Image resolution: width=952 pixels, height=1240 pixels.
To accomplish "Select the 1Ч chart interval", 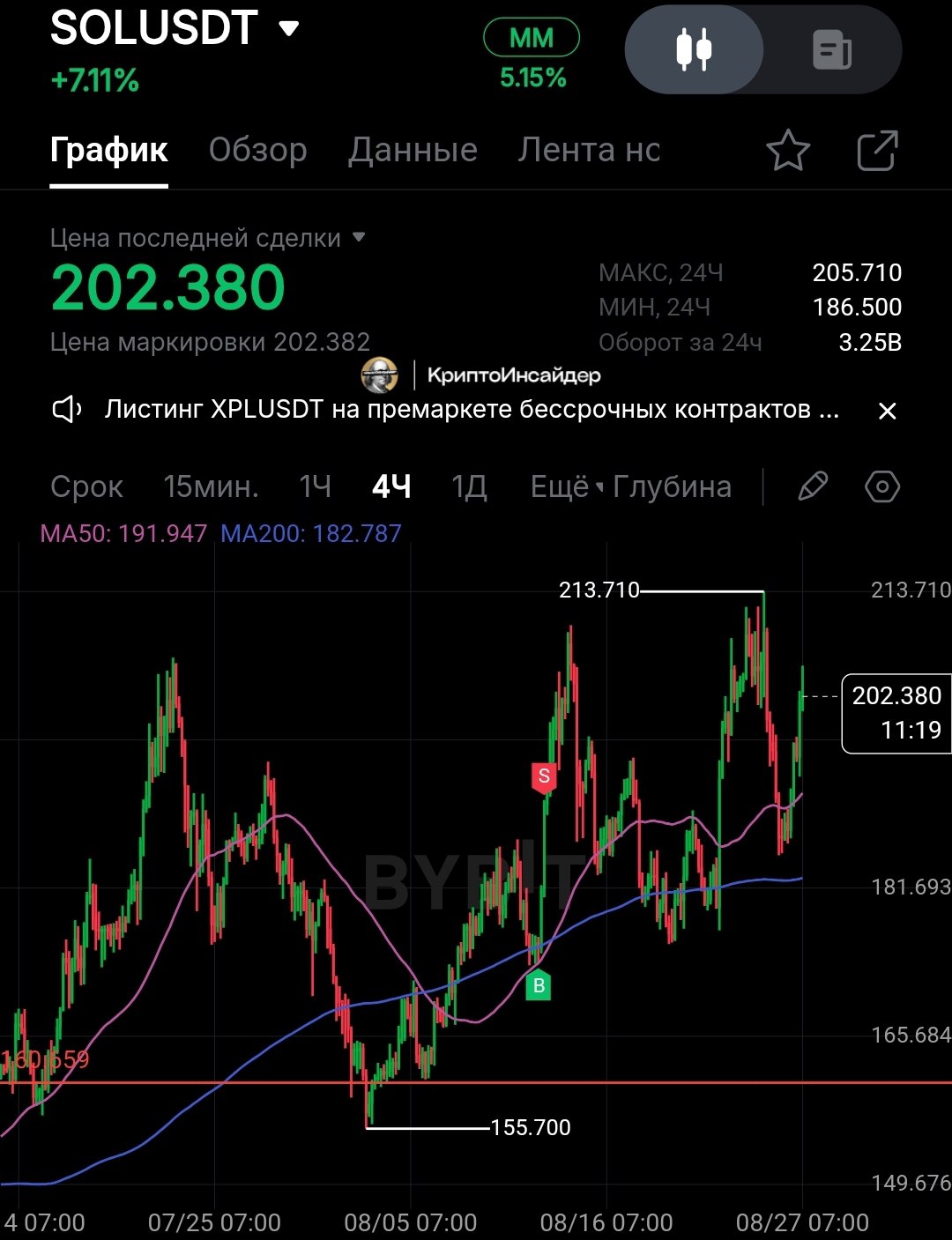I will (315, 486).
